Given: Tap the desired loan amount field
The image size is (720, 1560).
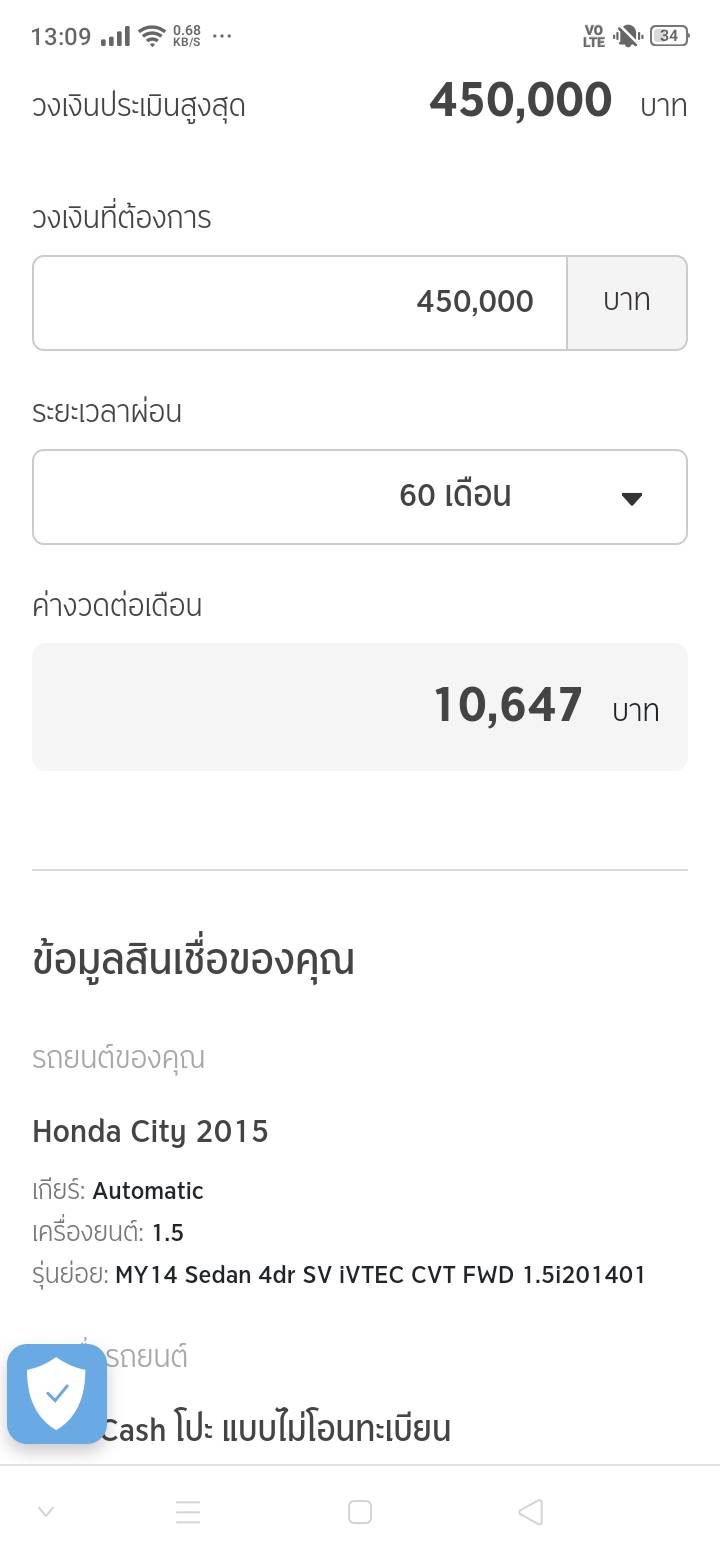Looking at the screenshot, I should [x=300, y=302].
